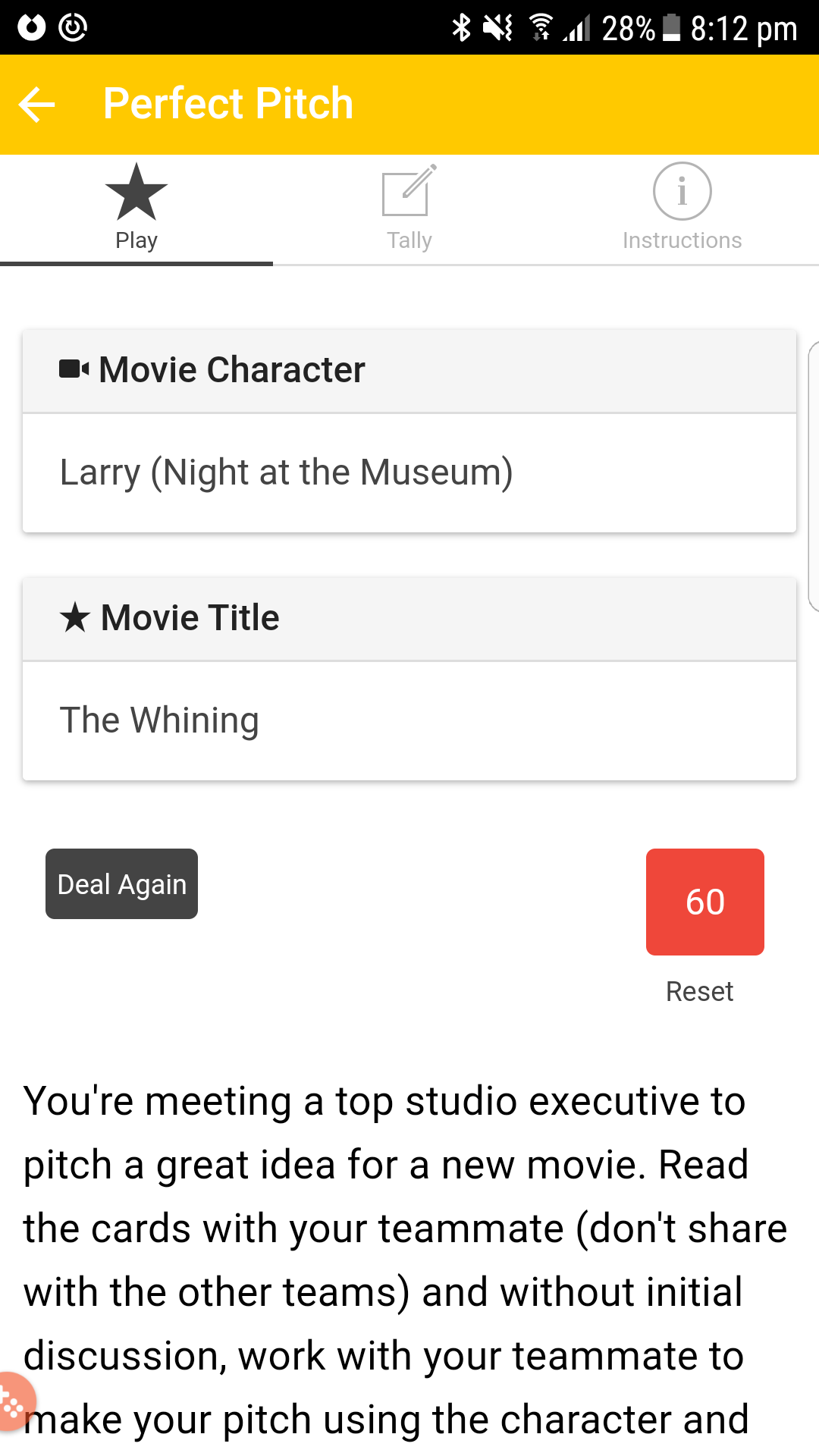Switch to the Tally tab
Image resolution: width=819 pixels, height=1456 pixels.
point(409,209)
